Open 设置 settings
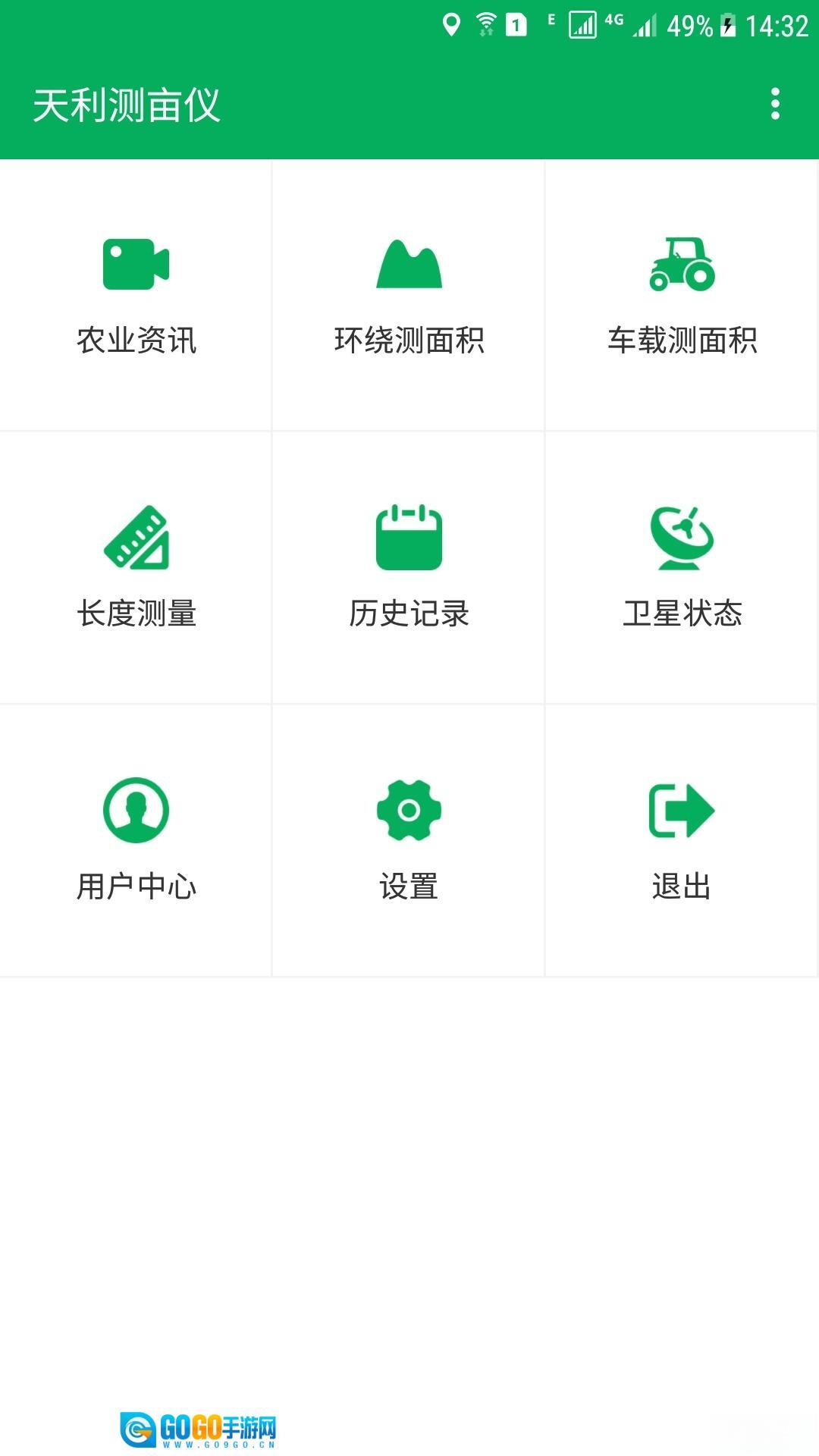This screenshot has height=1456, width=819. click(x=409, y=840)
